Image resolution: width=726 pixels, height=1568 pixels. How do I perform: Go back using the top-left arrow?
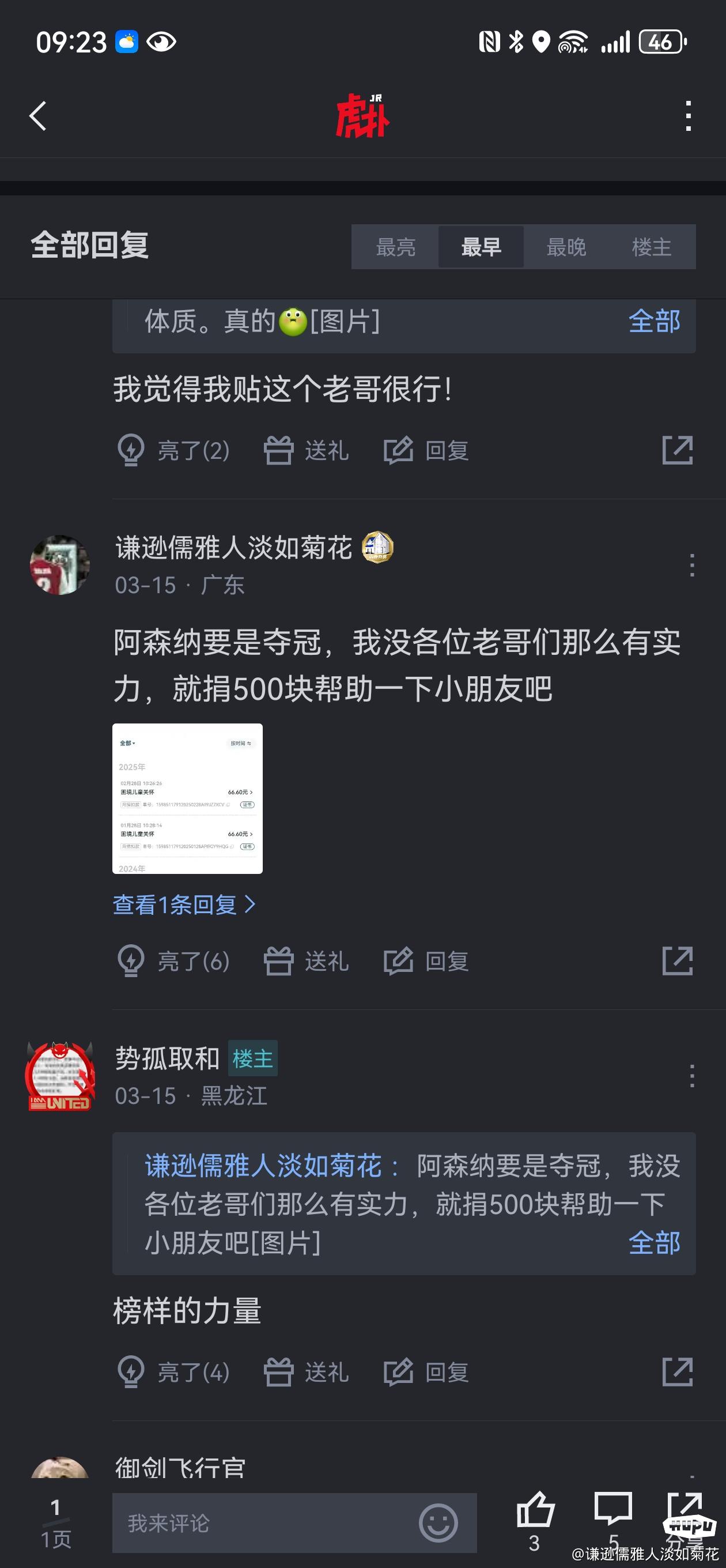pos(37,116)
